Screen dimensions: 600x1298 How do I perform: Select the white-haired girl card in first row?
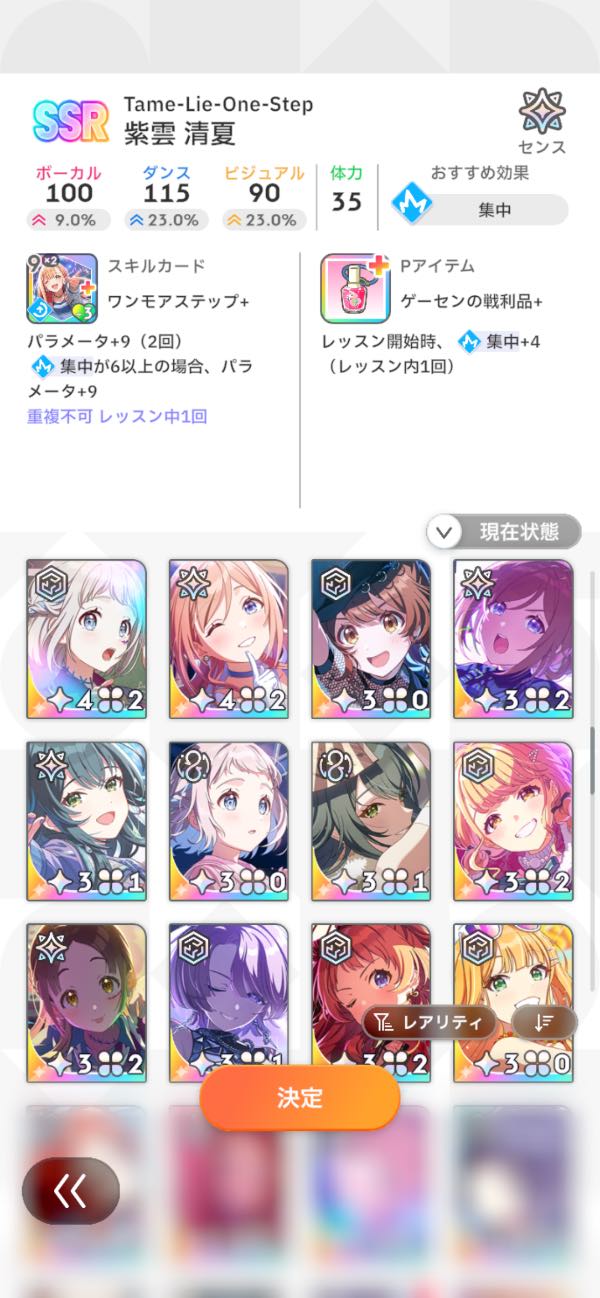(86, 638)
